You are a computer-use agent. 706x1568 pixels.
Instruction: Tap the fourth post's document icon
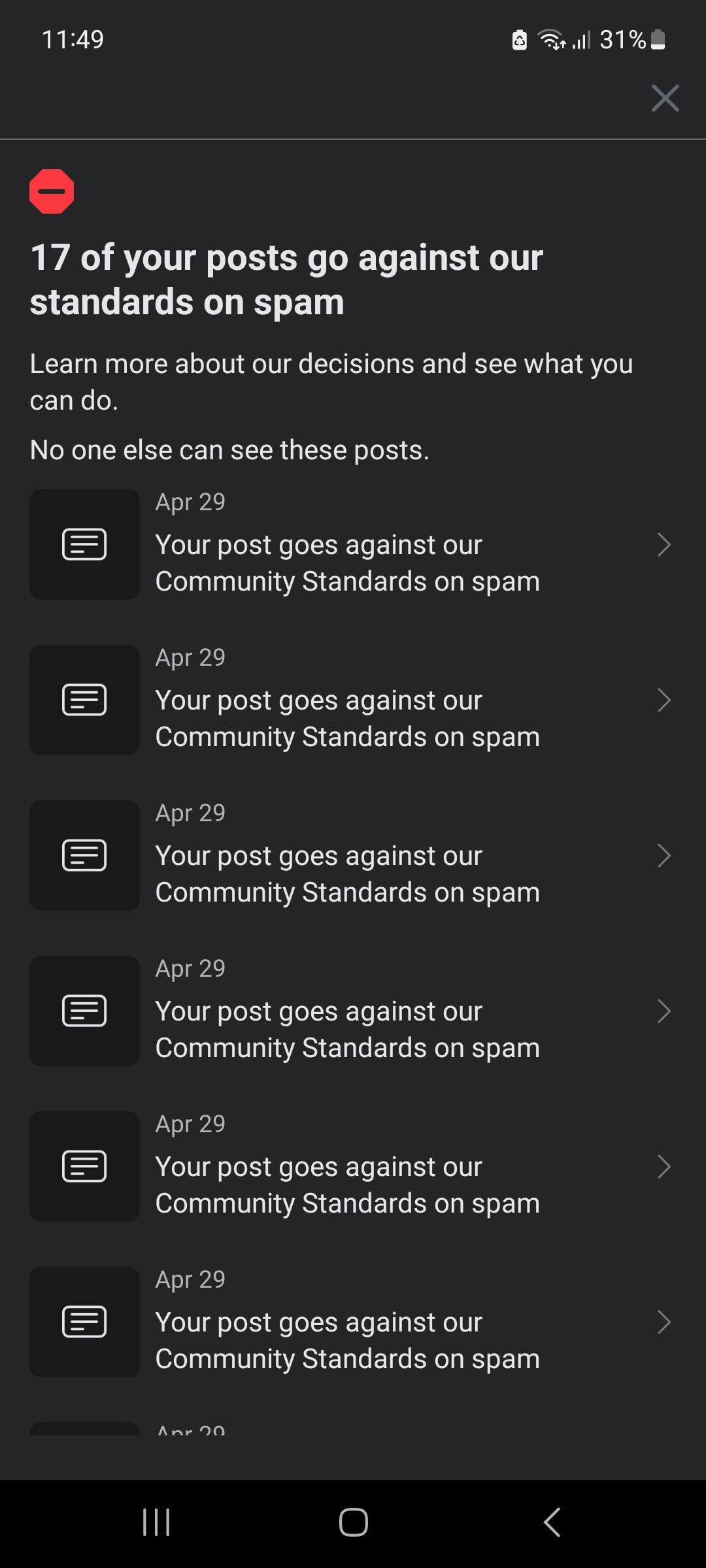coord(84,1011)
